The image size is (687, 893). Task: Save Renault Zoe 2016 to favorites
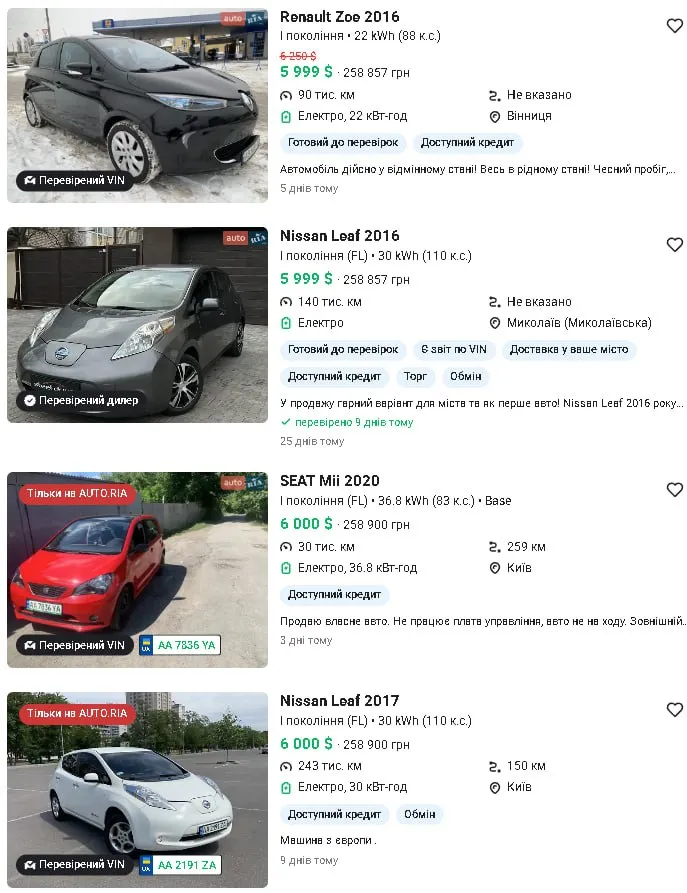click(675, 26)
